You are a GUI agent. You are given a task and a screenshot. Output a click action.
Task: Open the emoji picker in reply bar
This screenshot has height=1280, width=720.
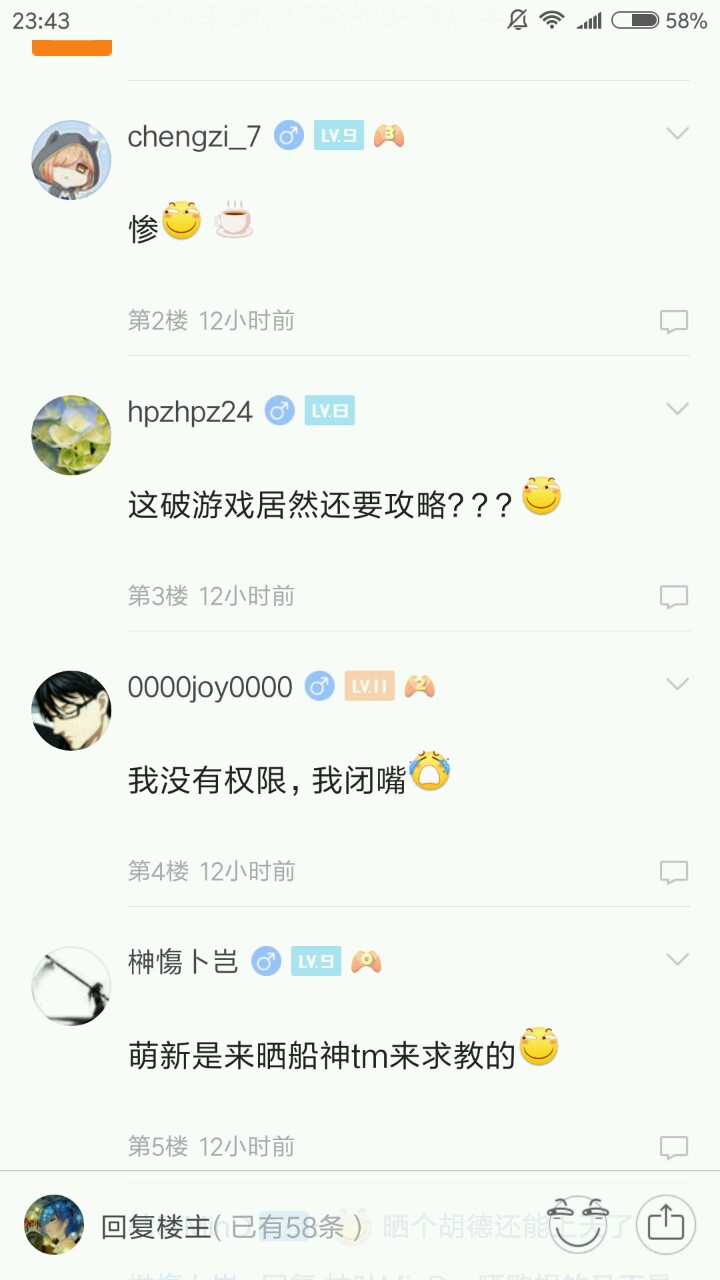coord(579,1224)
